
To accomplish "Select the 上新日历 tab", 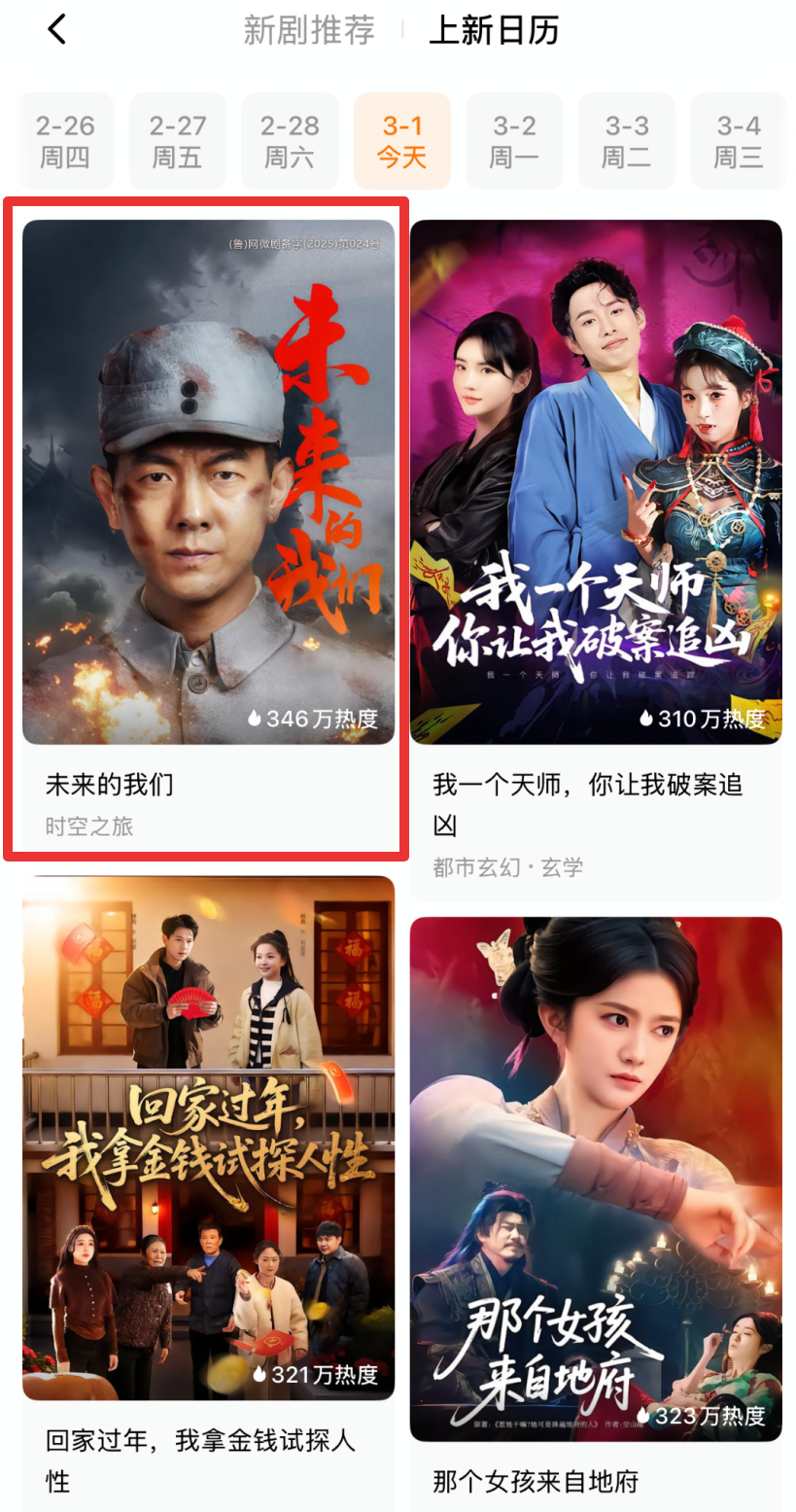I will [494, 31].
